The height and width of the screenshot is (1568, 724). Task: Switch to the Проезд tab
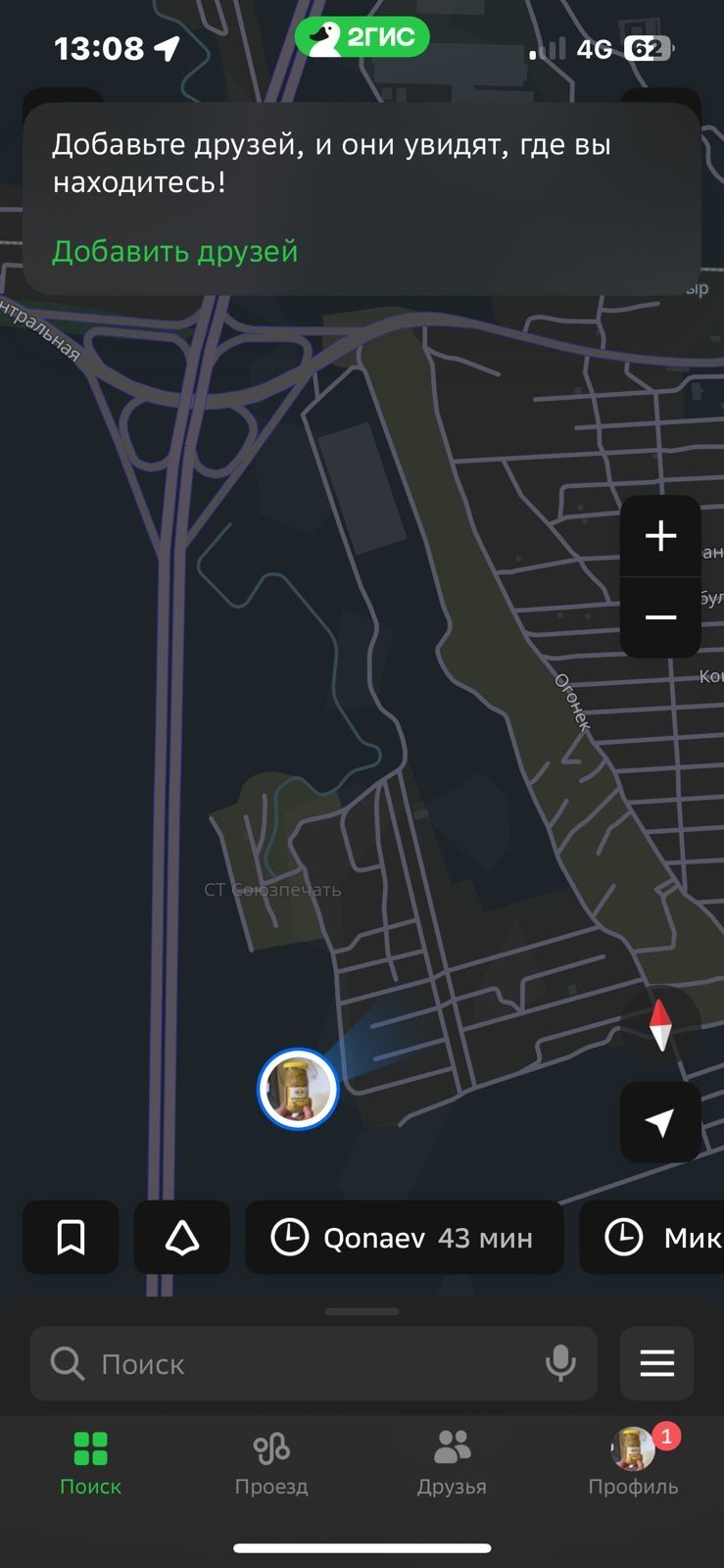[x=271, y=1463]
